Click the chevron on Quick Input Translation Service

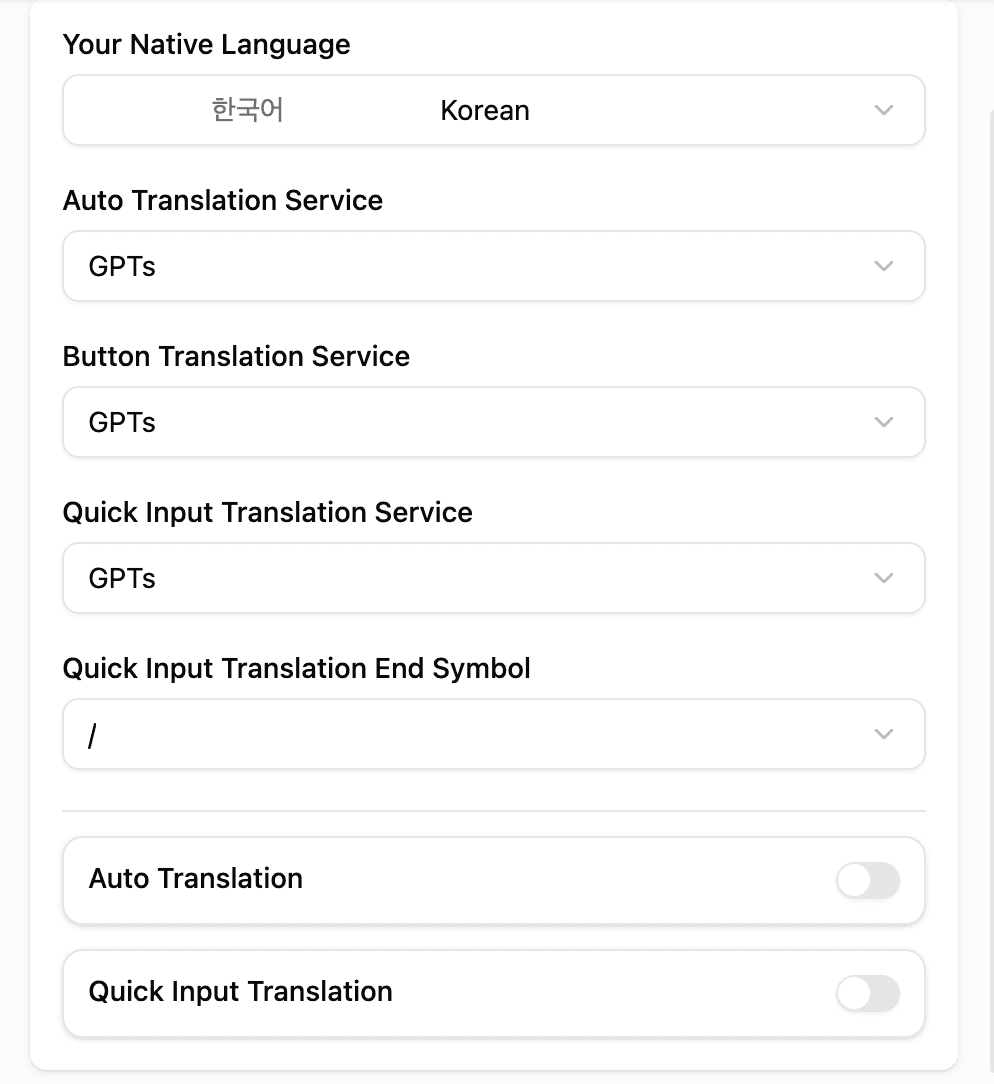[883, 578]
